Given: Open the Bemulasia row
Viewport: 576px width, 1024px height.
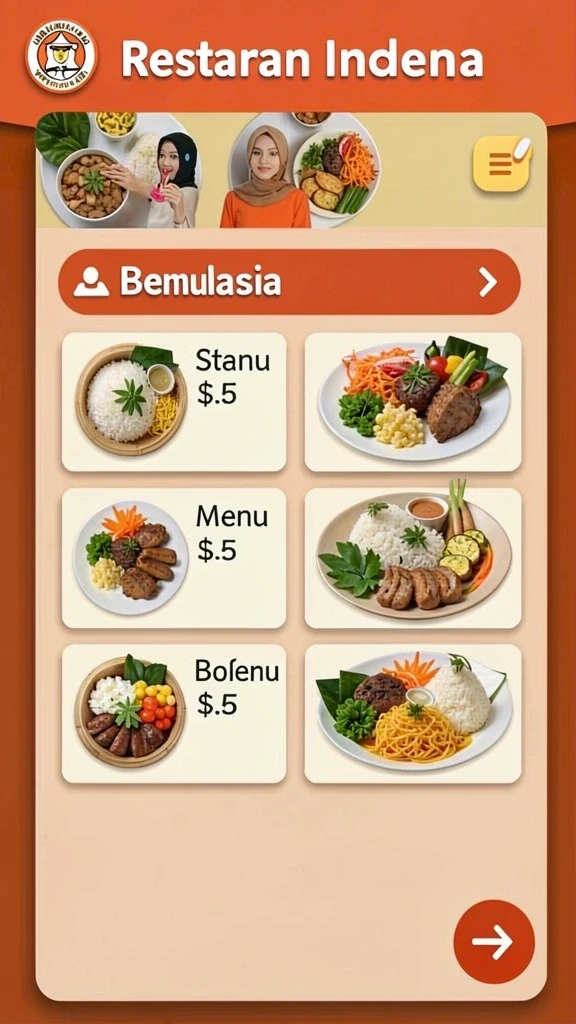Looking at the screenshot, I should pos(289,281).
